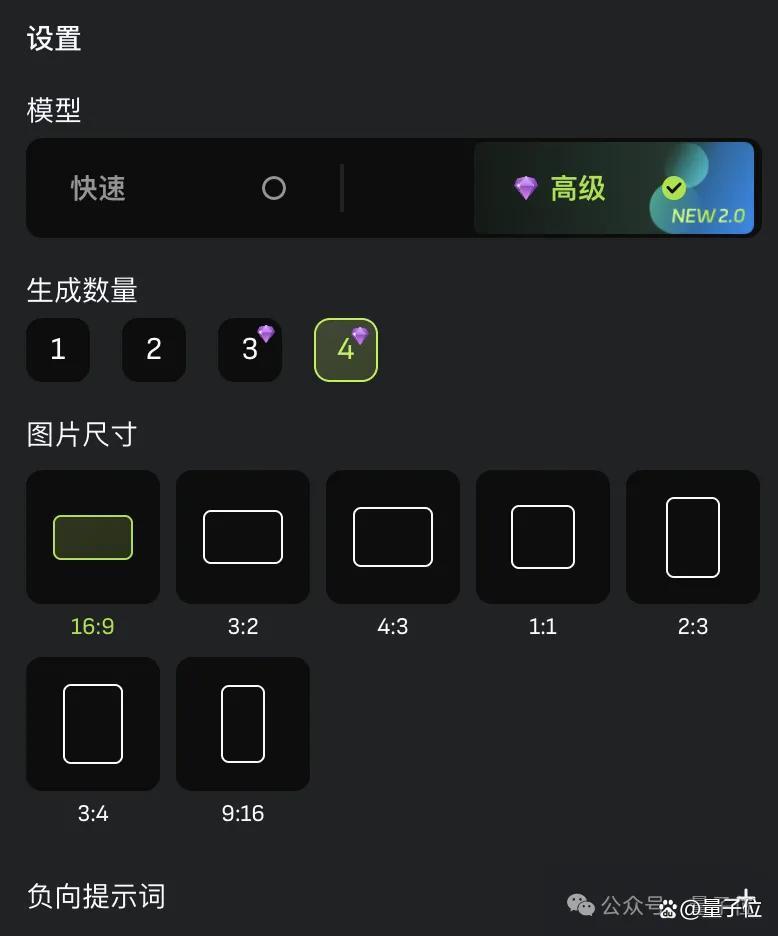Choose the 高级 model option
The image size is (778, 936).
click(614, 188)
